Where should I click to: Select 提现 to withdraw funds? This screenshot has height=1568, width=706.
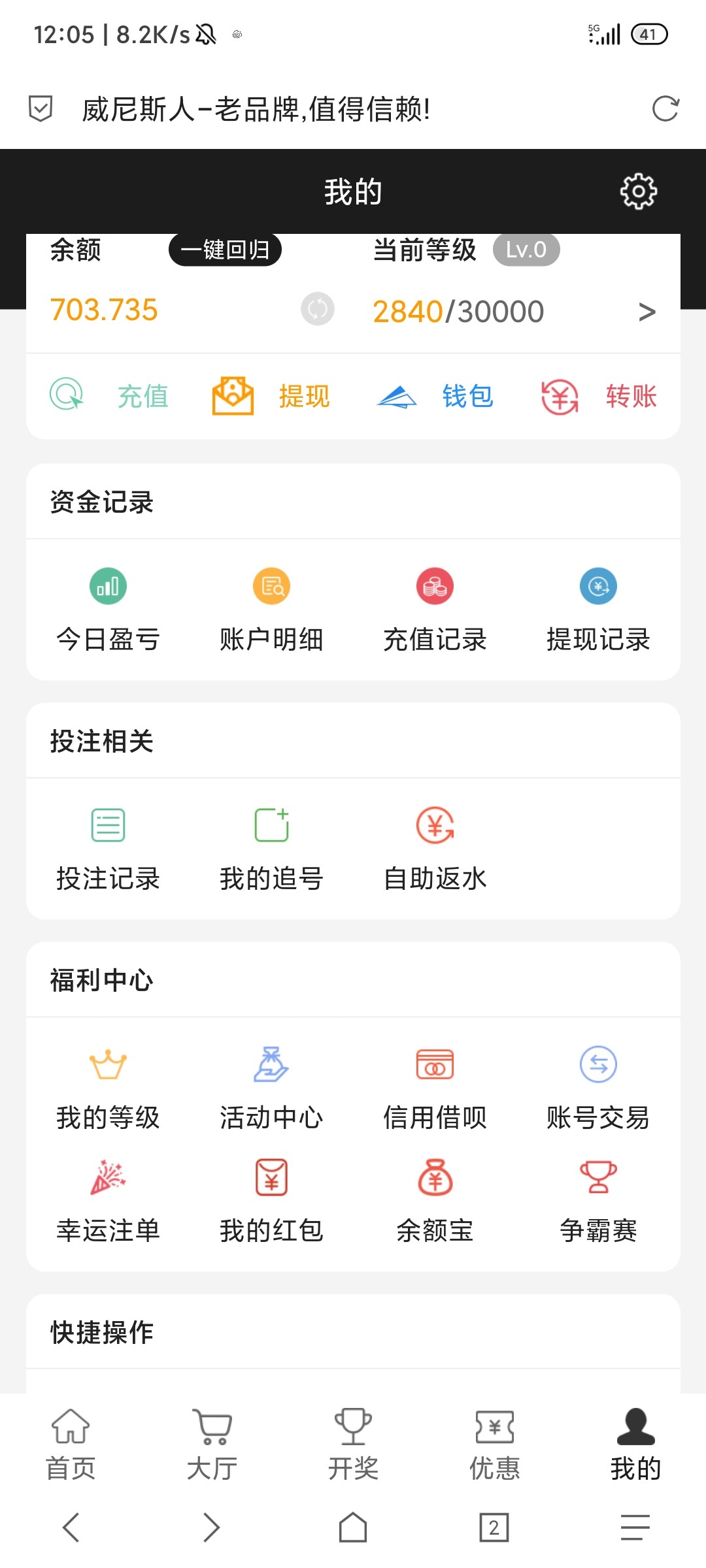(x=271, y=396)
